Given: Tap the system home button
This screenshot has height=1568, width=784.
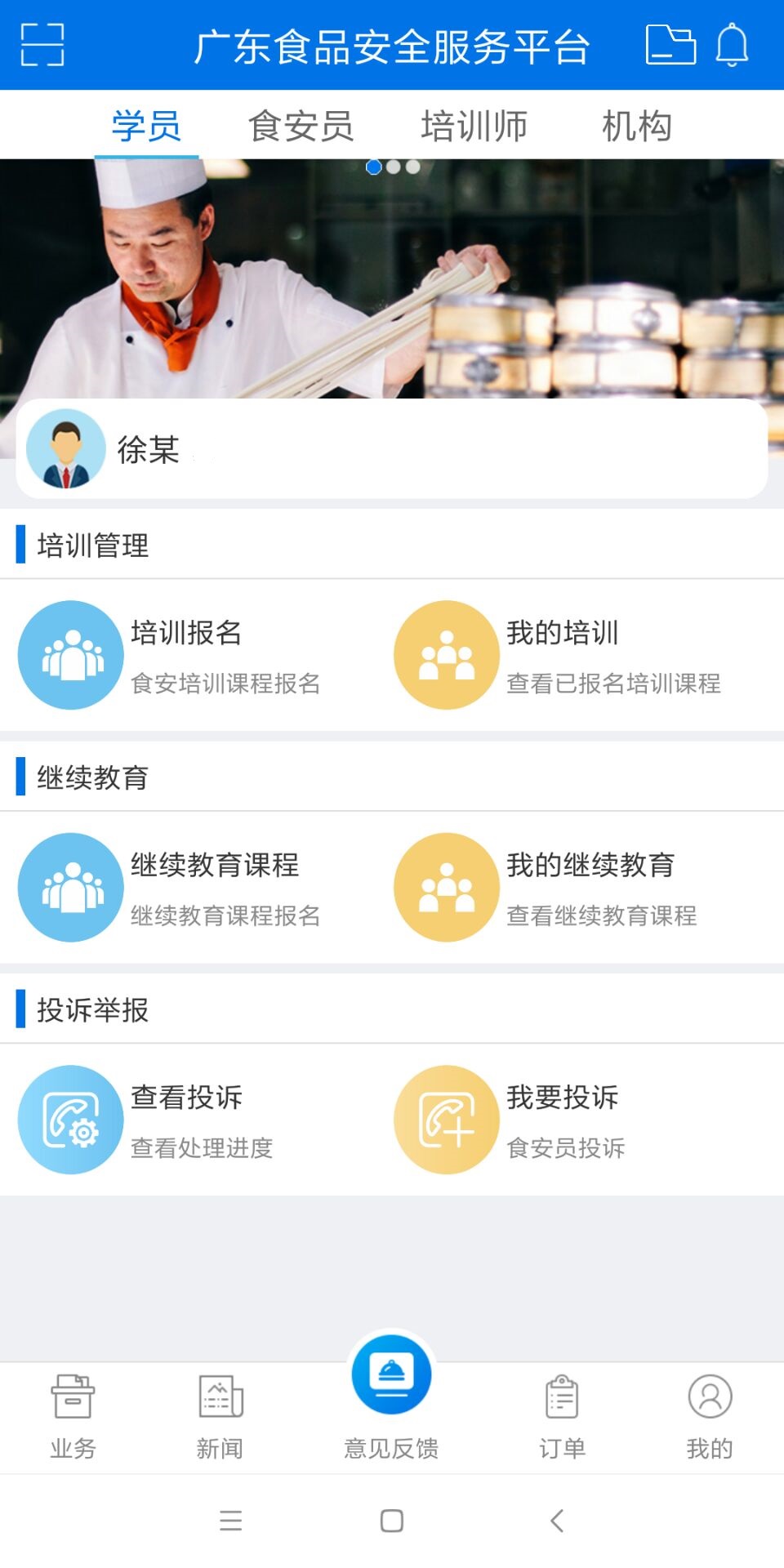Looking at the screenshot, I should pyautogui.click(x=392, y=1521).
